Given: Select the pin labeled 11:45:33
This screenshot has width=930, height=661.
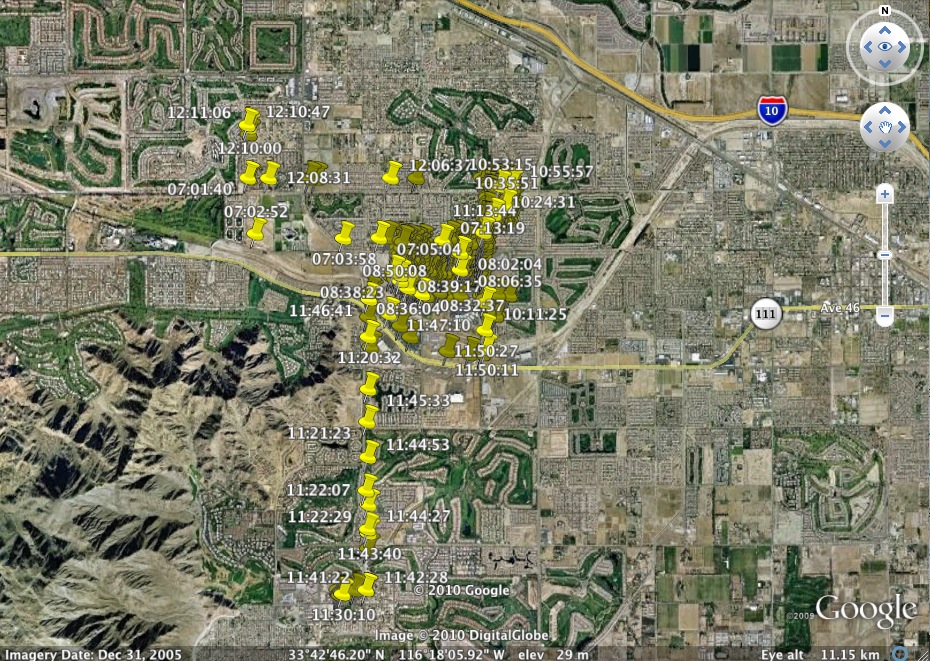Looking at the screenshot, I should (370, 383).
